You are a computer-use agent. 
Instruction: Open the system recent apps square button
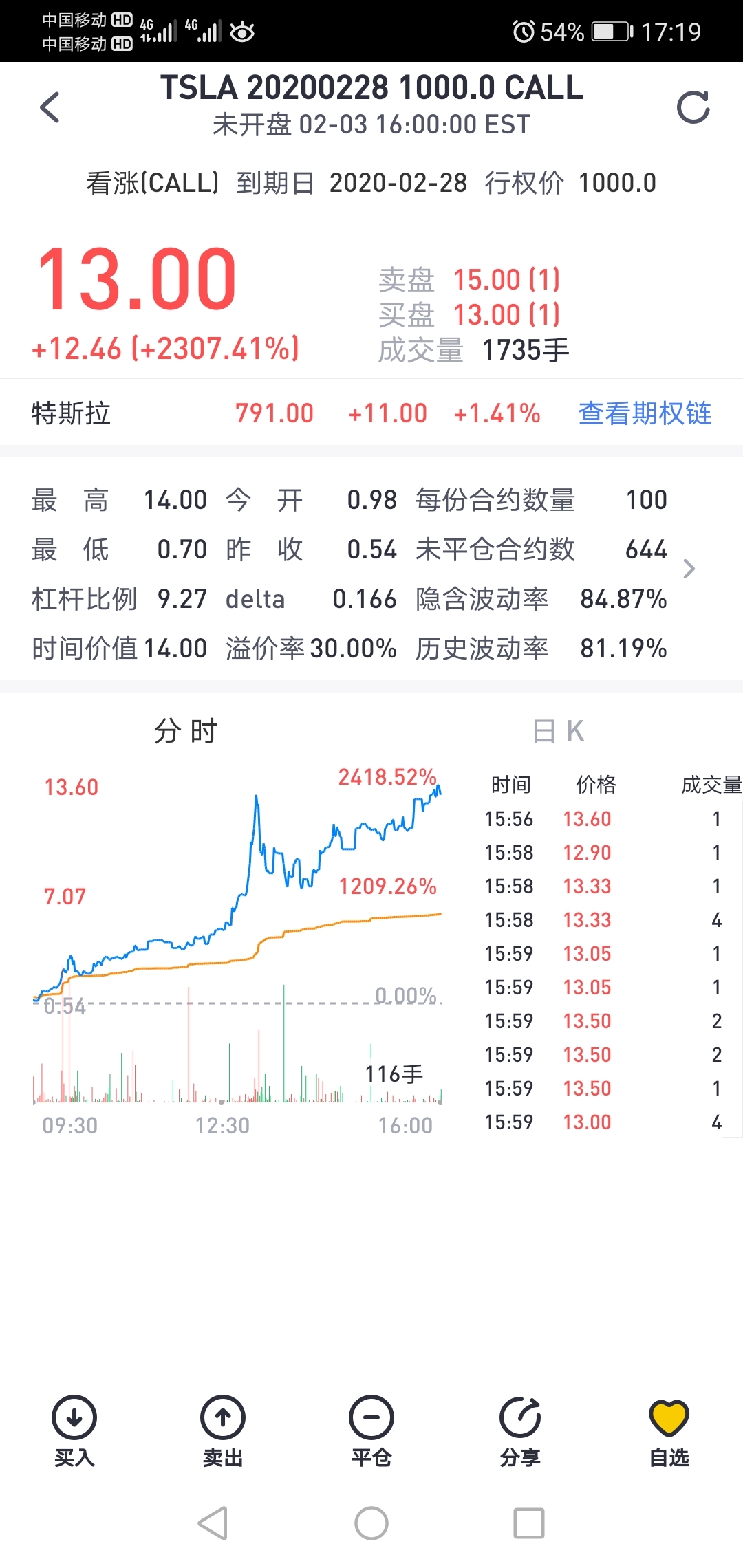(x=529, y=1523)
